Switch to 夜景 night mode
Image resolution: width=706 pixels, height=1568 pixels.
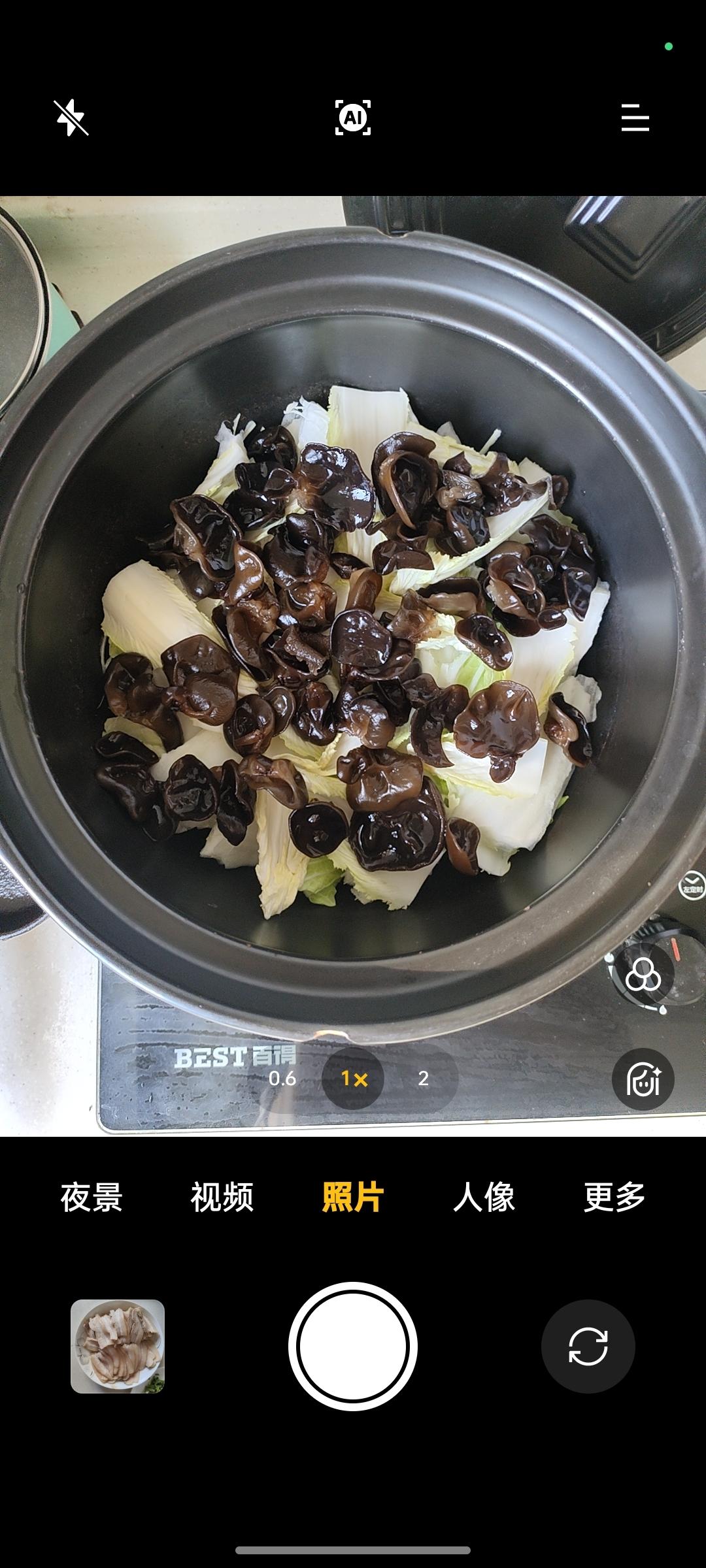pyautogui.click(x=92, y=1197)
